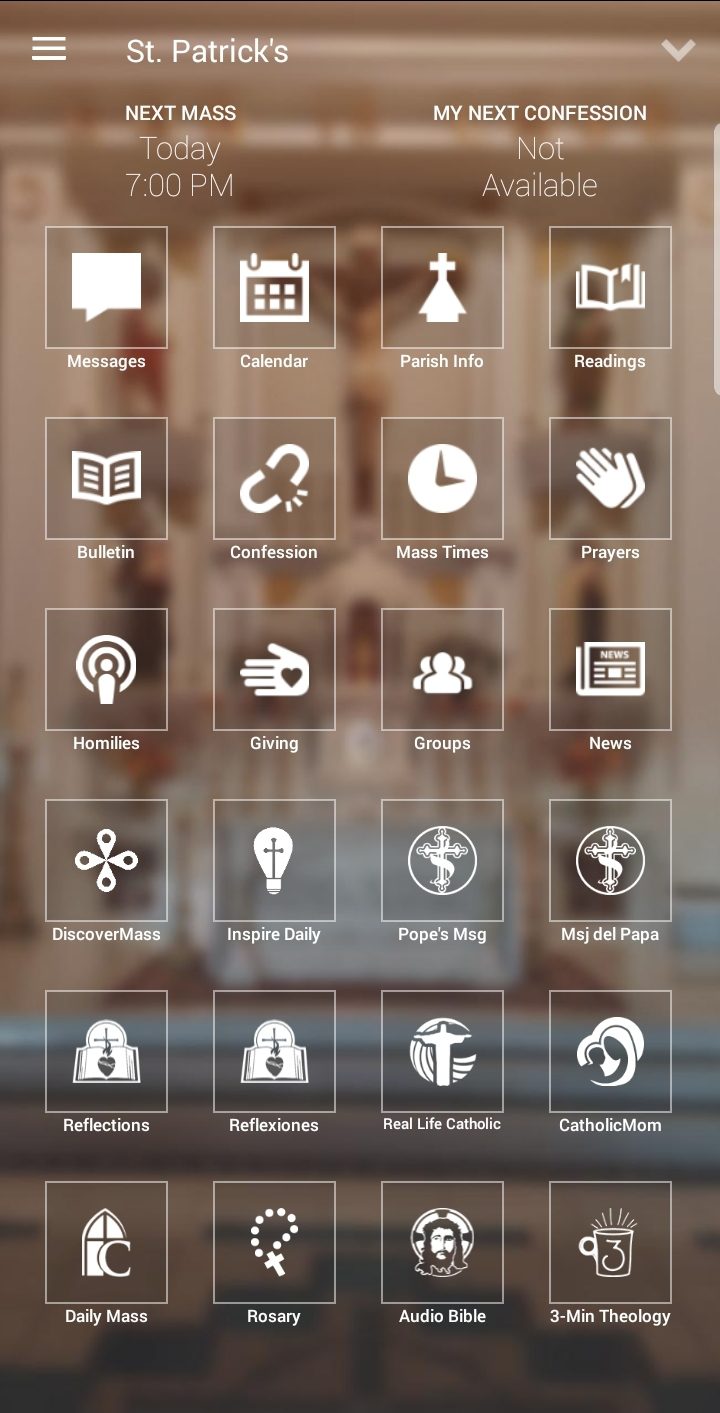Open the Bulletin icon
Screen dimensions: 720x1413
point(106,478)
